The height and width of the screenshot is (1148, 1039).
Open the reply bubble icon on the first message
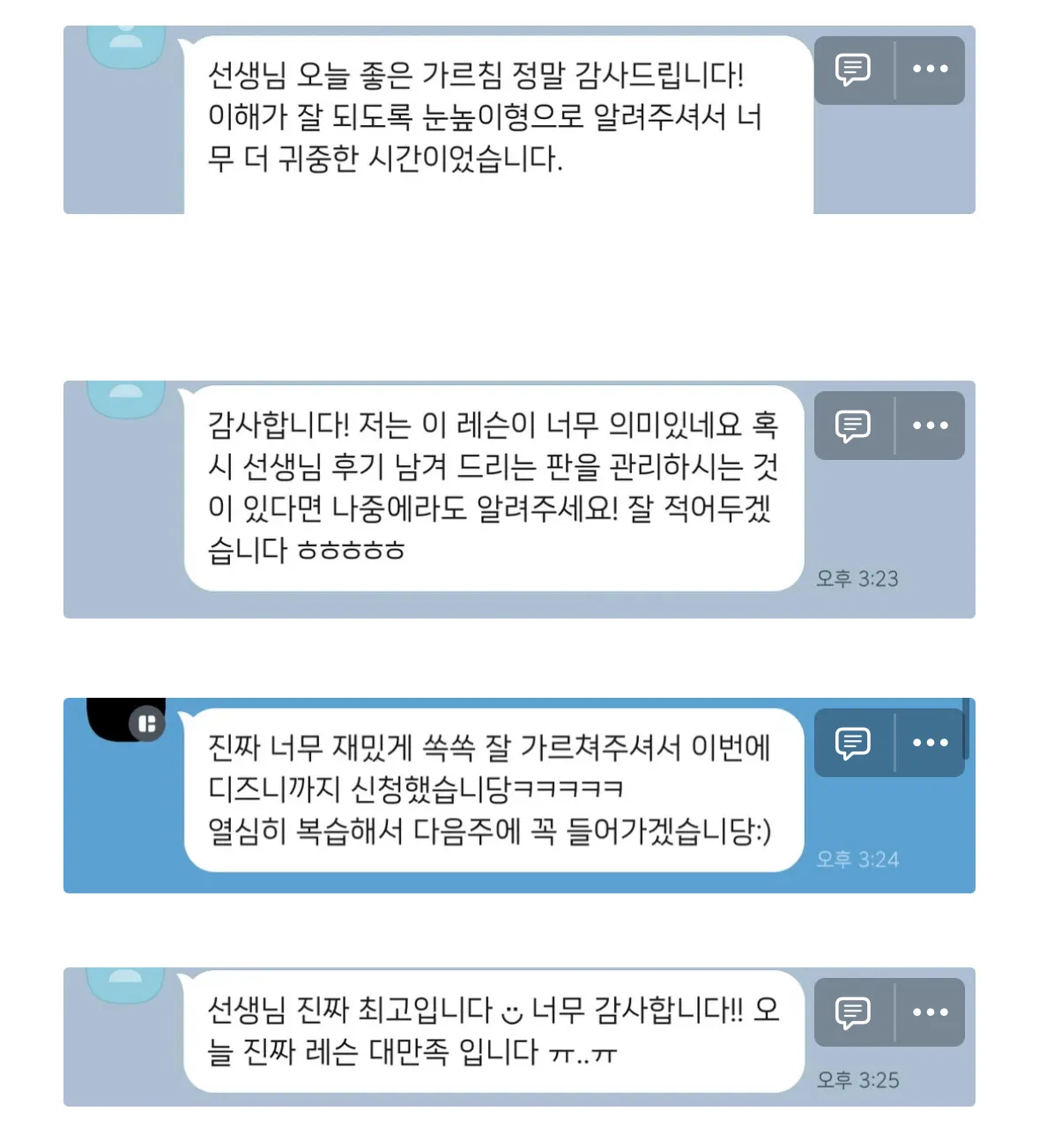pyautogui.click(x=853, y=70)
